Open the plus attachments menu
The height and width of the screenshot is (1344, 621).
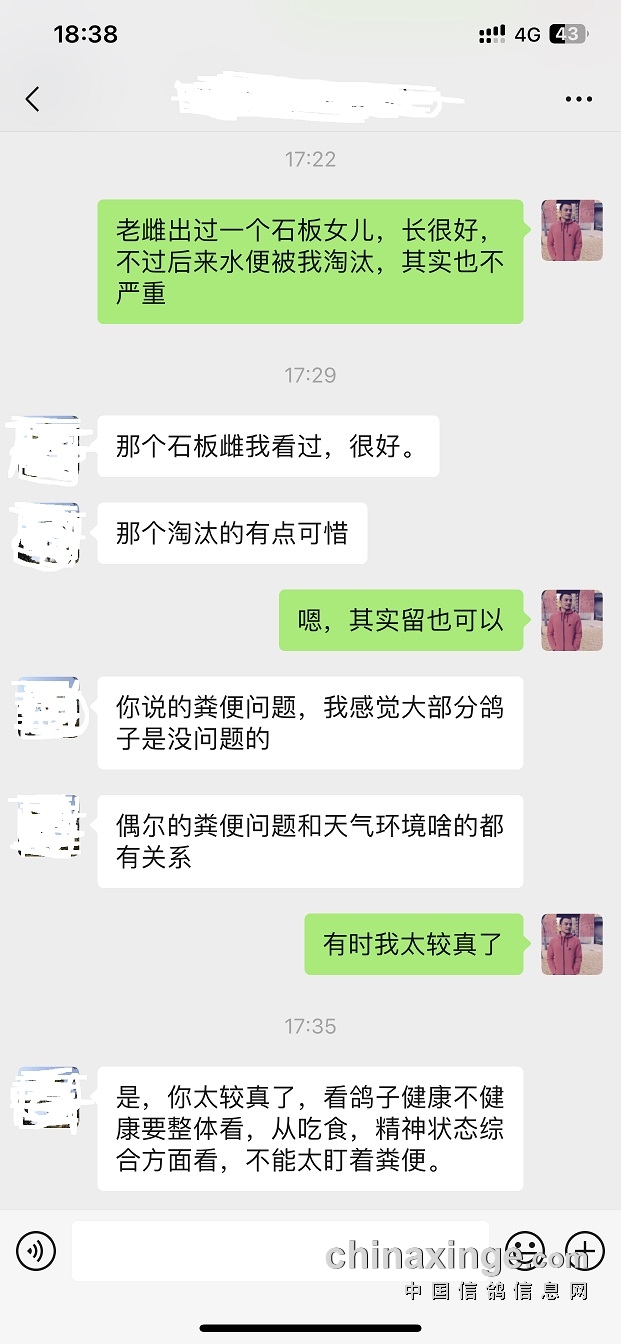584,1250
